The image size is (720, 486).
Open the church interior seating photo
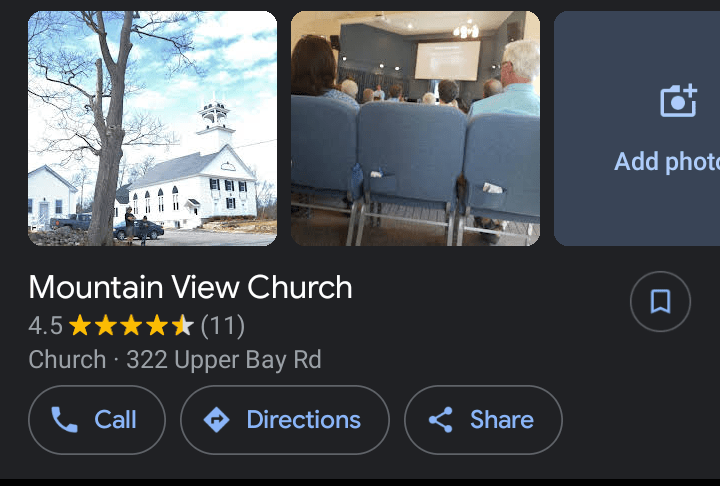415,128
